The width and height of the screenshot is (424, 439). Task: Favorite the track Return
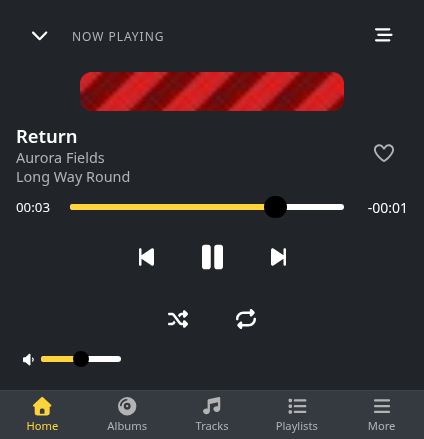(384, 153)
